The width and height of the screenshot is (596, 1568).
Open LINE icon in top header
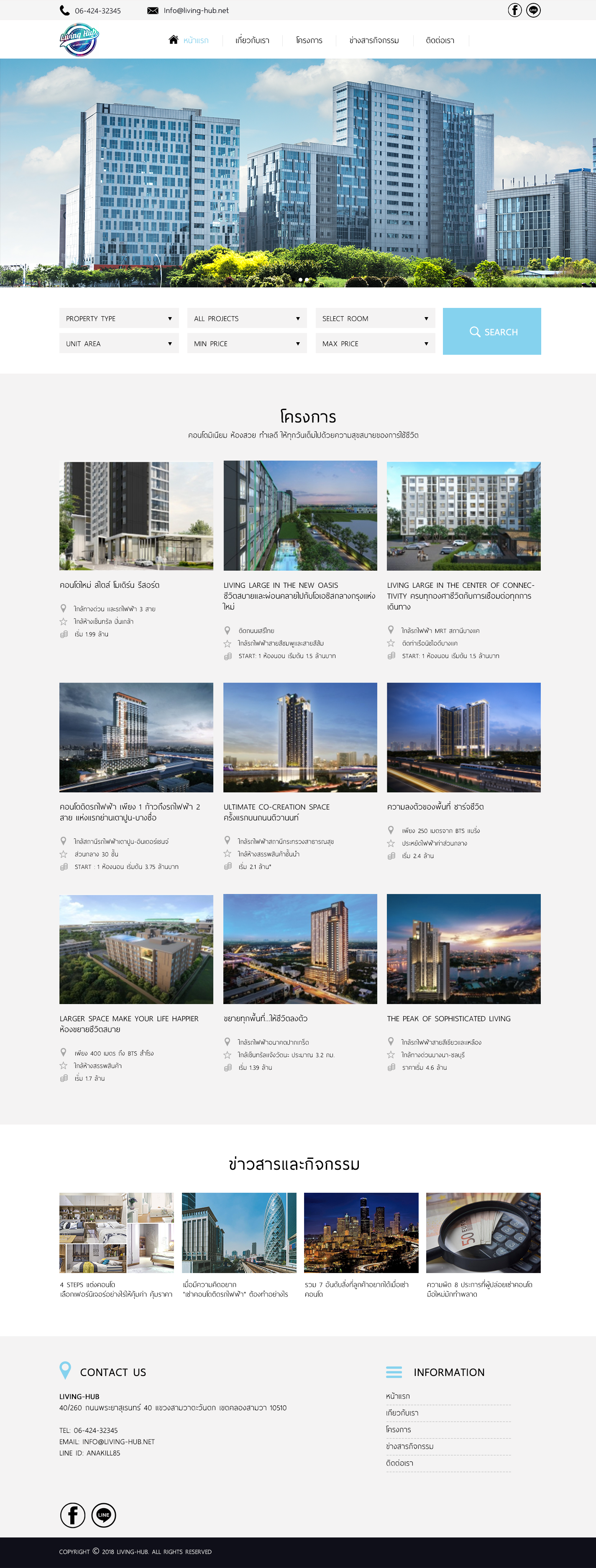pos(533,10)
